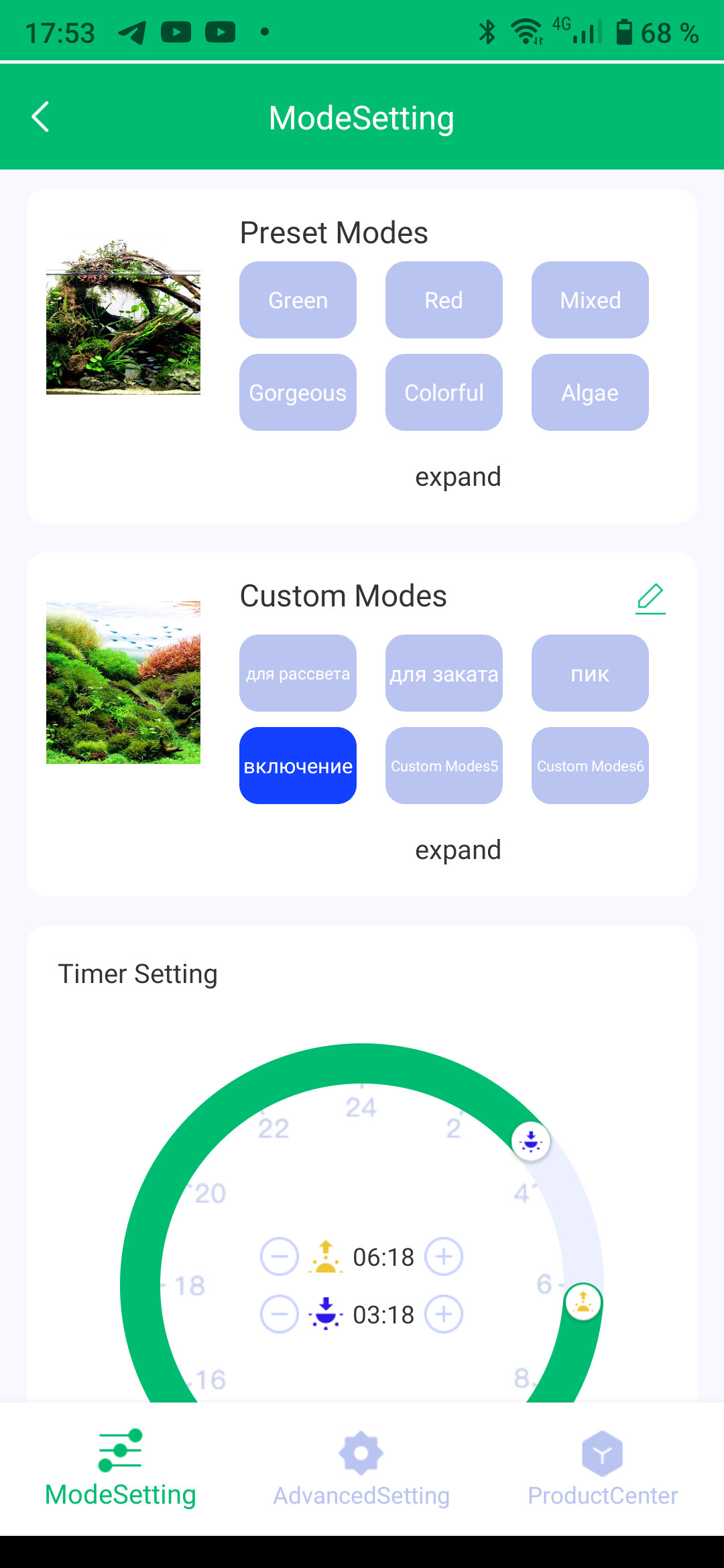Choose the Red preset mode
Screen dimensions: 724x1568
pyautogui.click(x=444, y=300)
